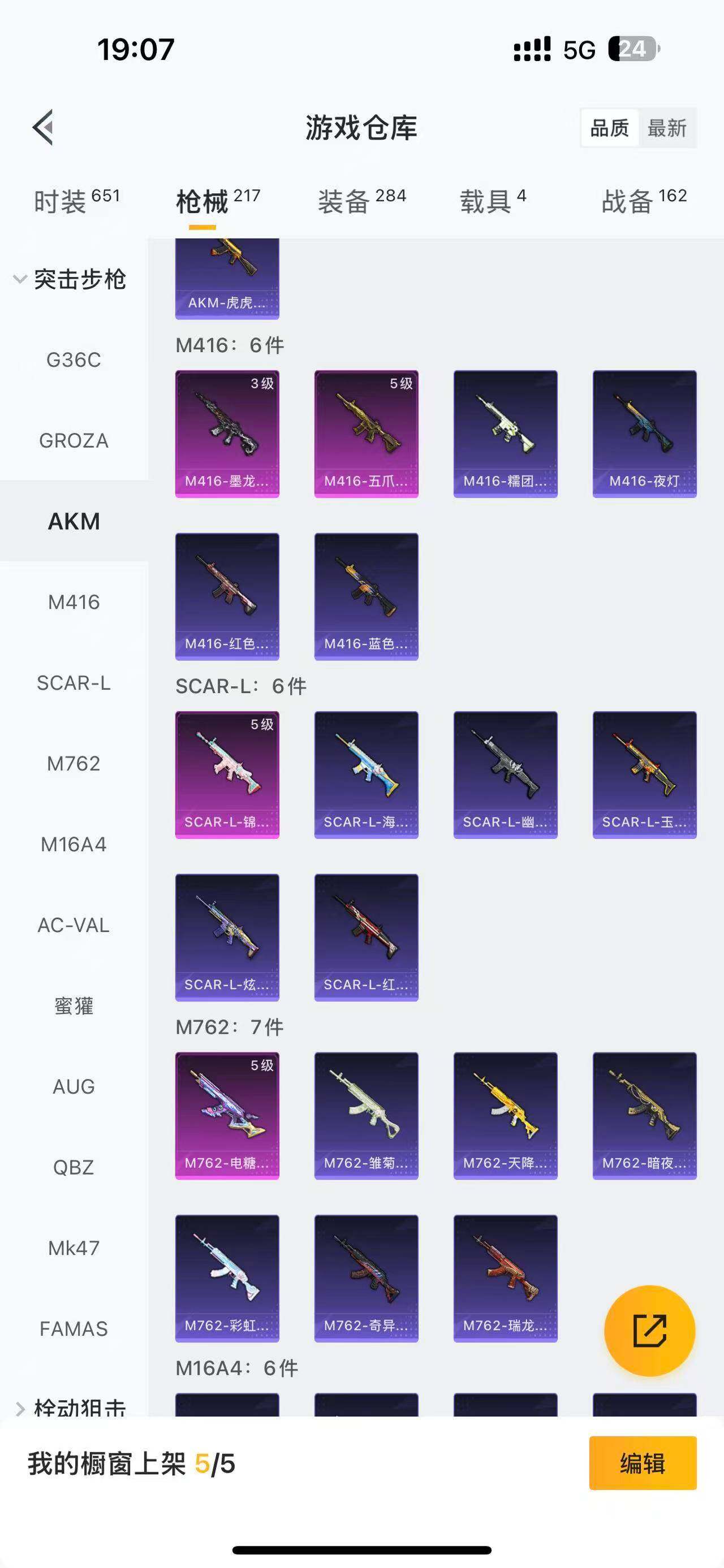The height and width of the screenshot is (1568, 724).
Task: Open the M762-天降 gold skin
Action: pyautogui.click(x=505, y=1115)
